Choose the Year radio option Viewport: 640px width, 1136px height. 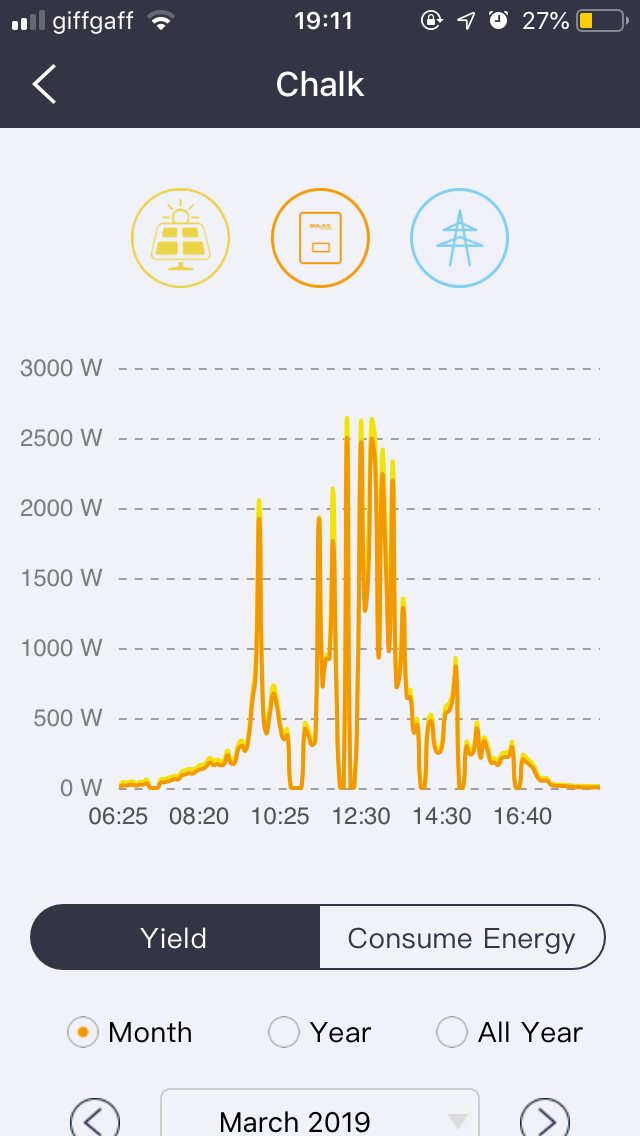point(285,1032)
